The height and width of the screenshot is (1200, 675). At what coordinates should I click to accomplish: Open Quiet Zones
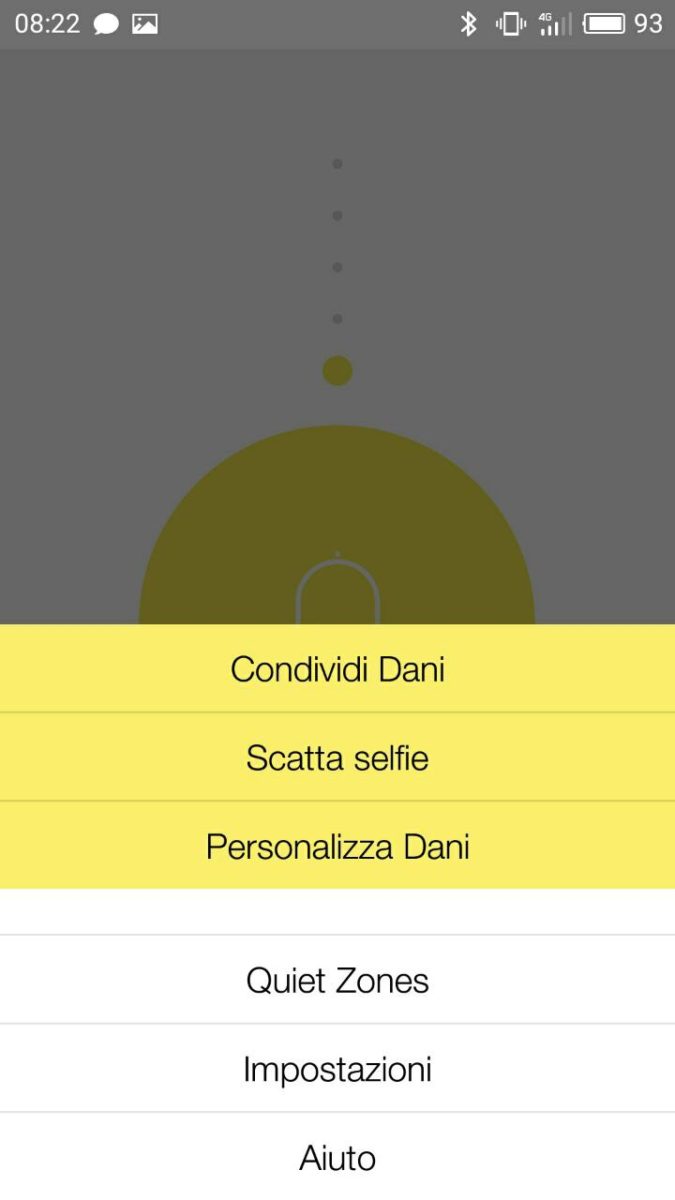(x=337, y=980)
